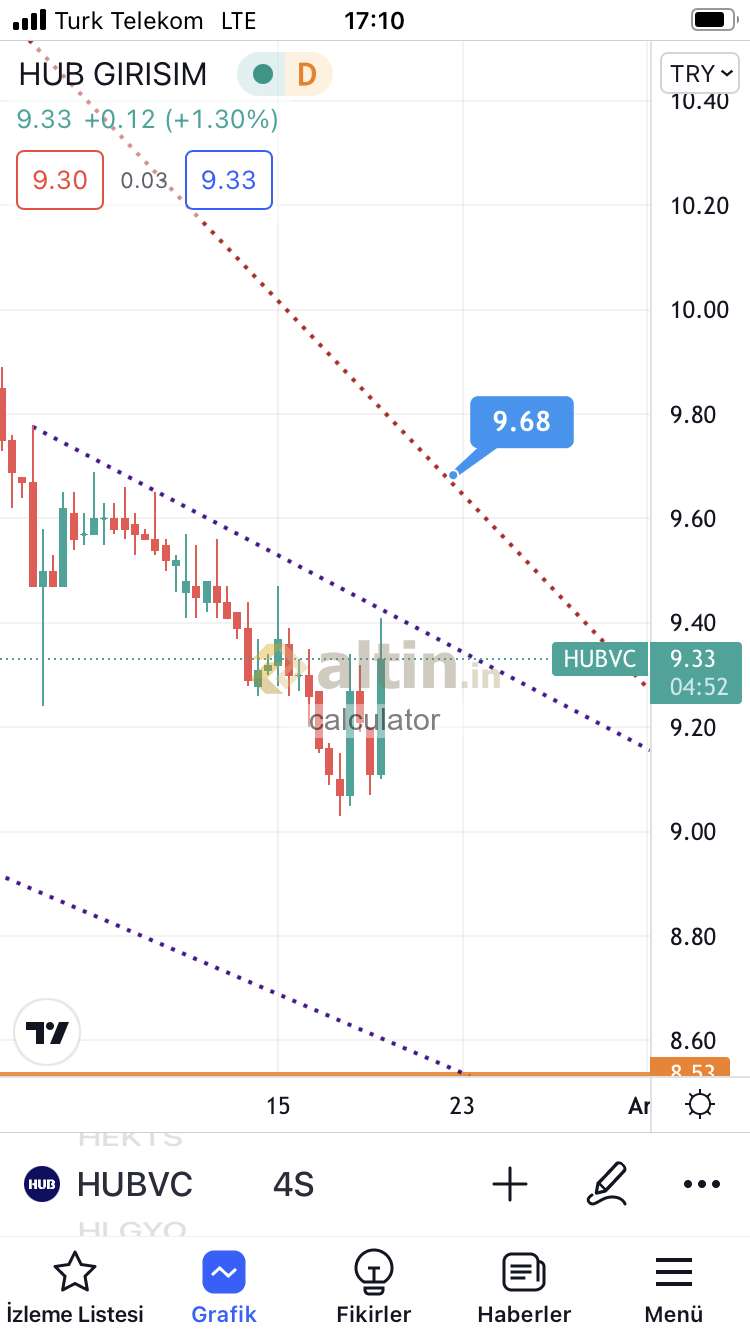
Task: Select the Grafik tab
Action: [224, 1288]
